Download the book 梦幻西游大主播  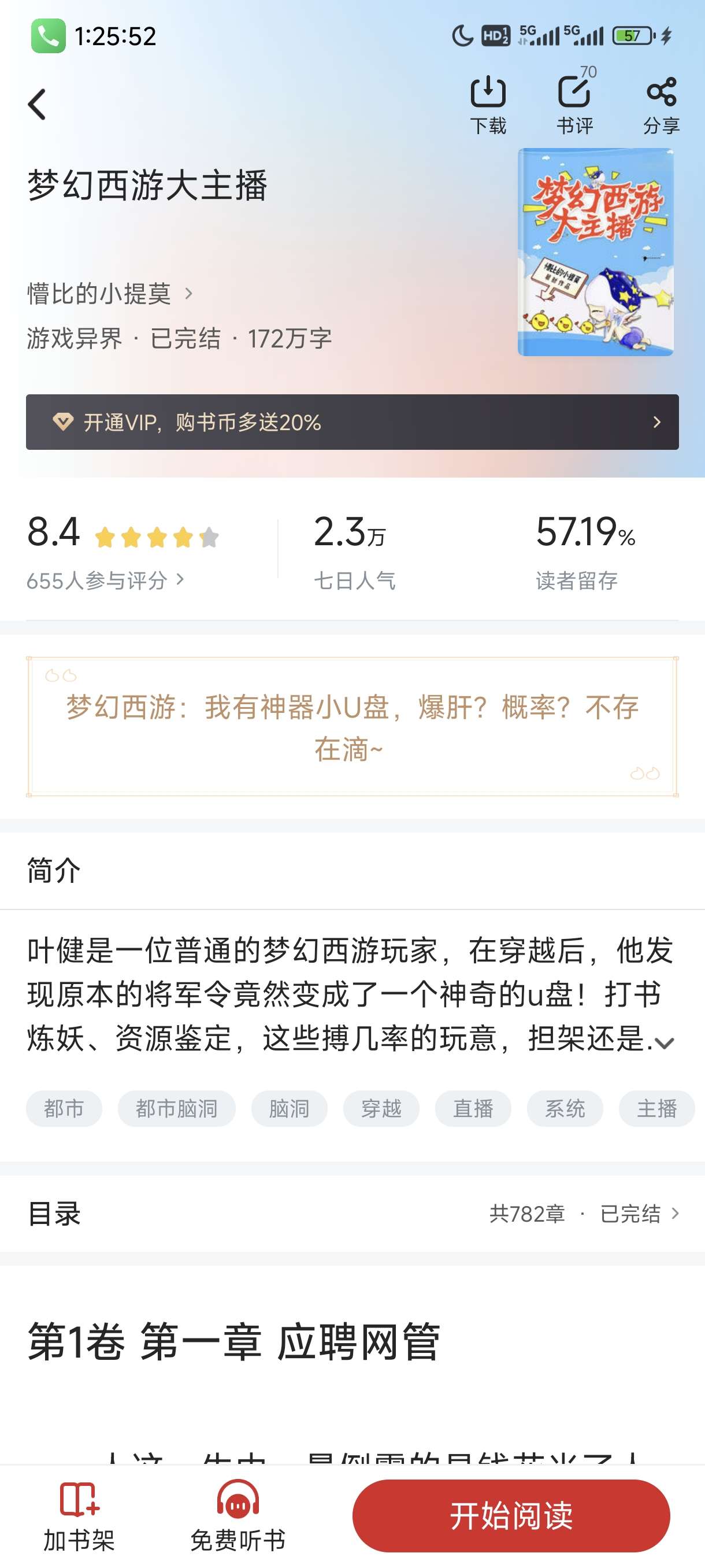coord(488,103)
